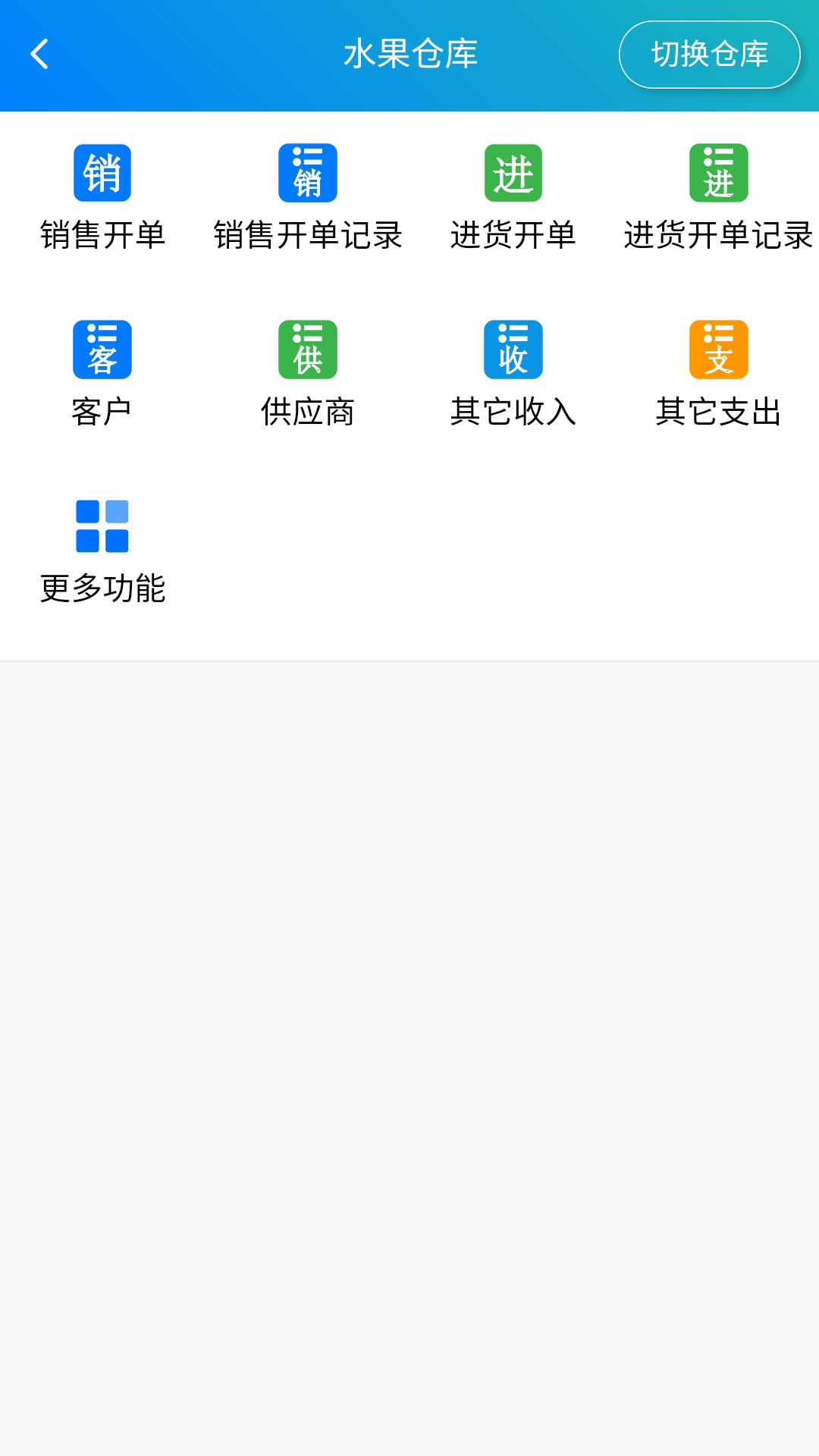Select the 供应商 suppliers icon
Viewport: 819px width, 1456px height.
(x=307, y=350)
